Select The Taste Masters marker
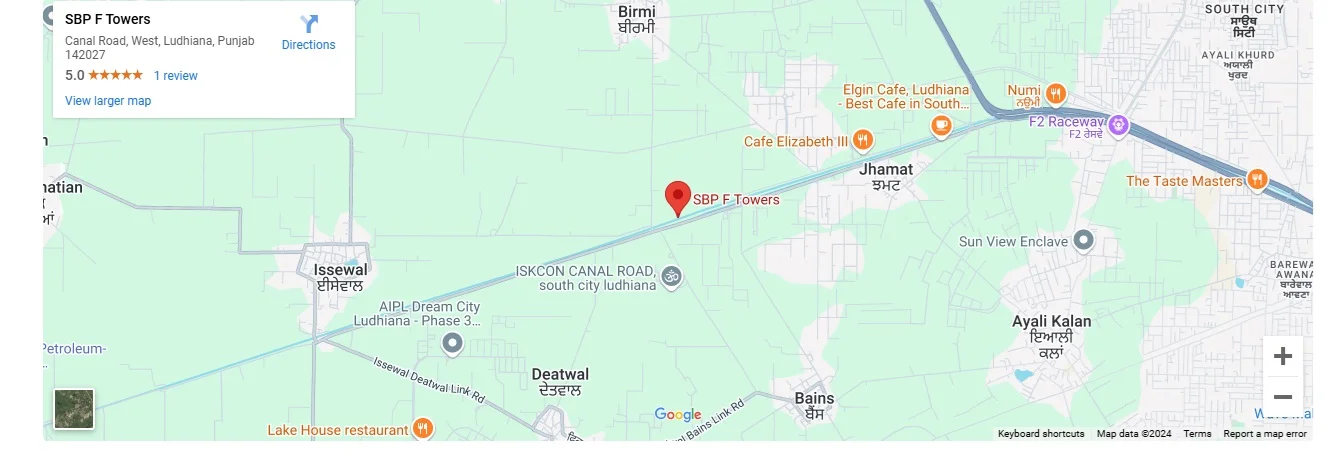Image resolution: width=1343 pixels, height=452 pixels. point(1257,180)
